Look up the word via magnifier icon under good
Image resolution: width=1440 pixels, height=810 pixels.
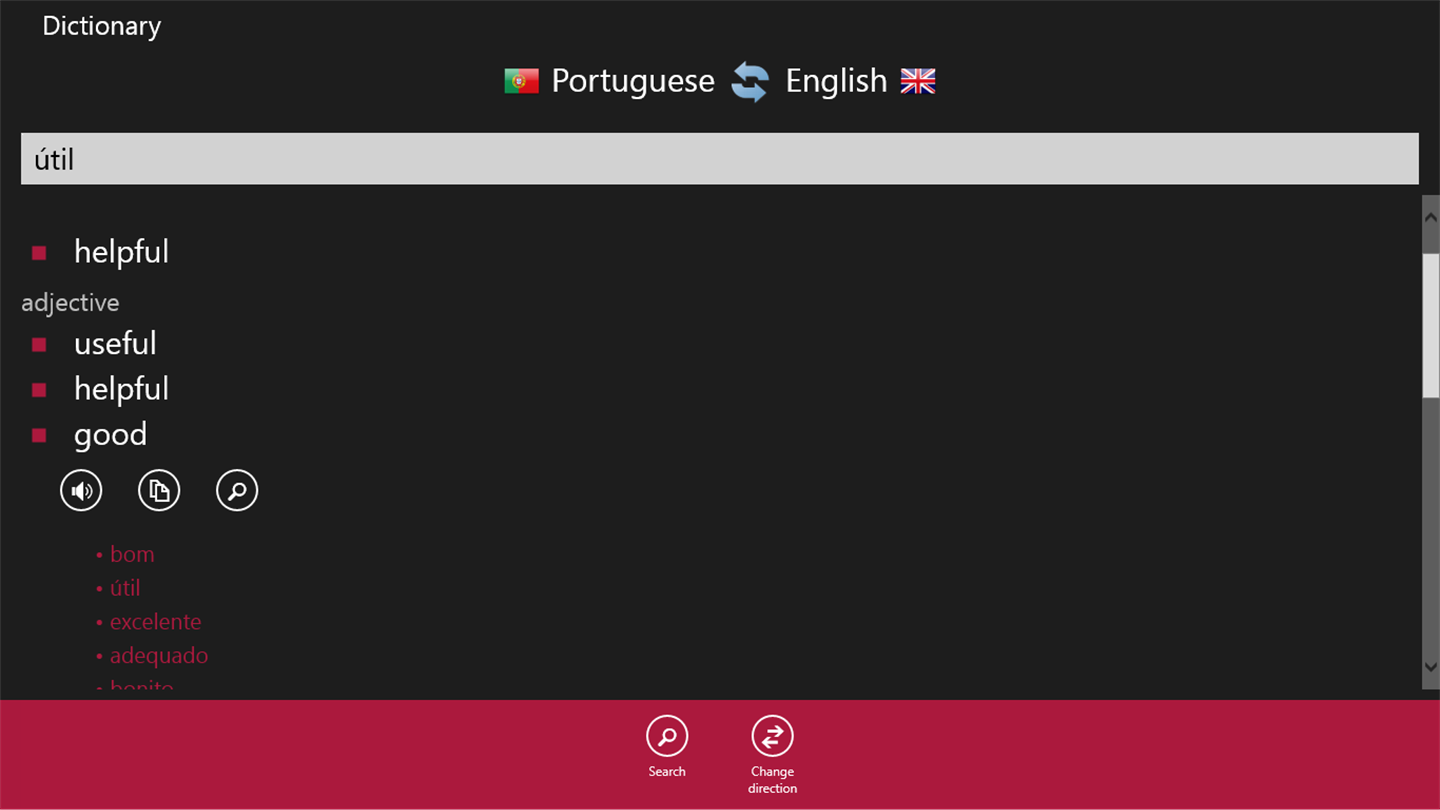237,490
